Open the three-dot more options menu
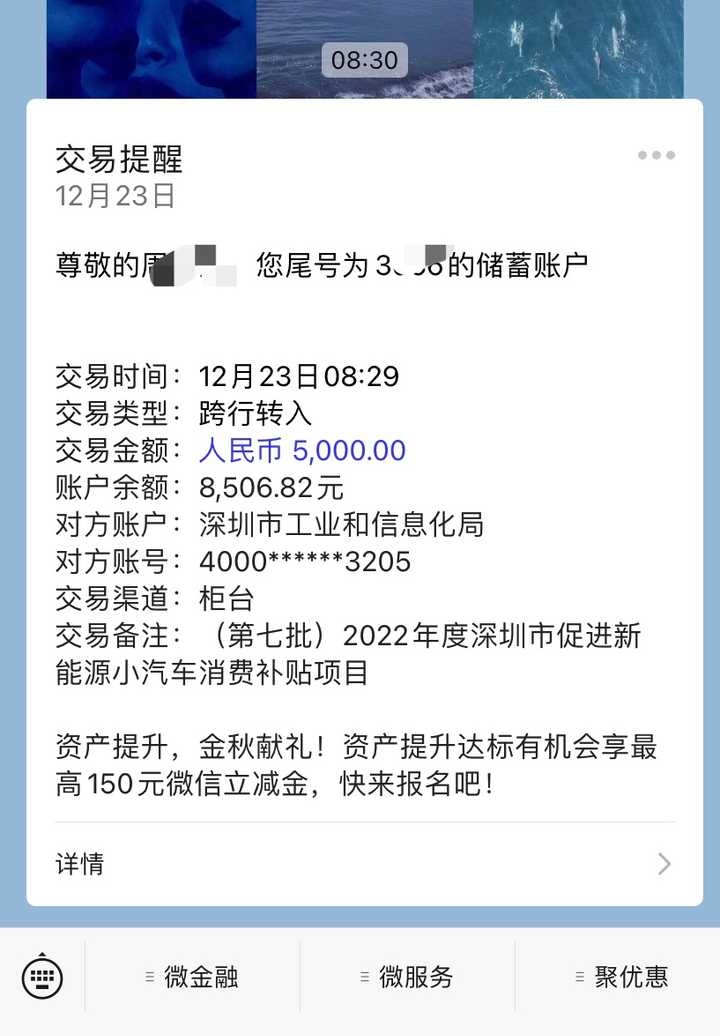The image size is (720, 1036). point(656,155)
